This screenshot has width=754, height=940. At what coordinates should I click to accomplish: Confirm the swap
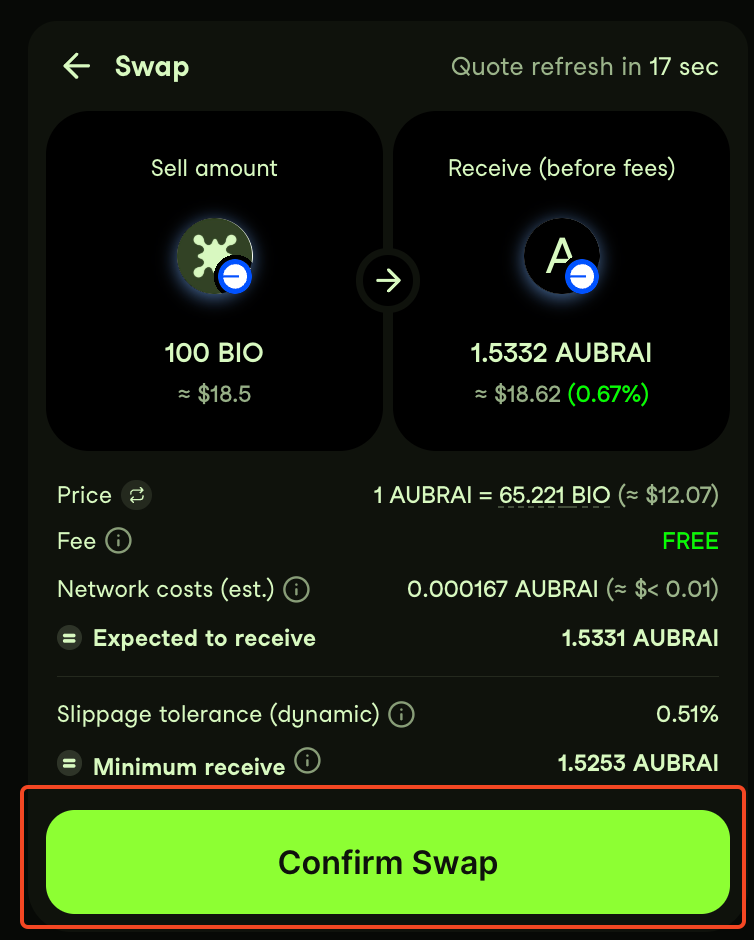pyautogui.click(x=388, y=862)
